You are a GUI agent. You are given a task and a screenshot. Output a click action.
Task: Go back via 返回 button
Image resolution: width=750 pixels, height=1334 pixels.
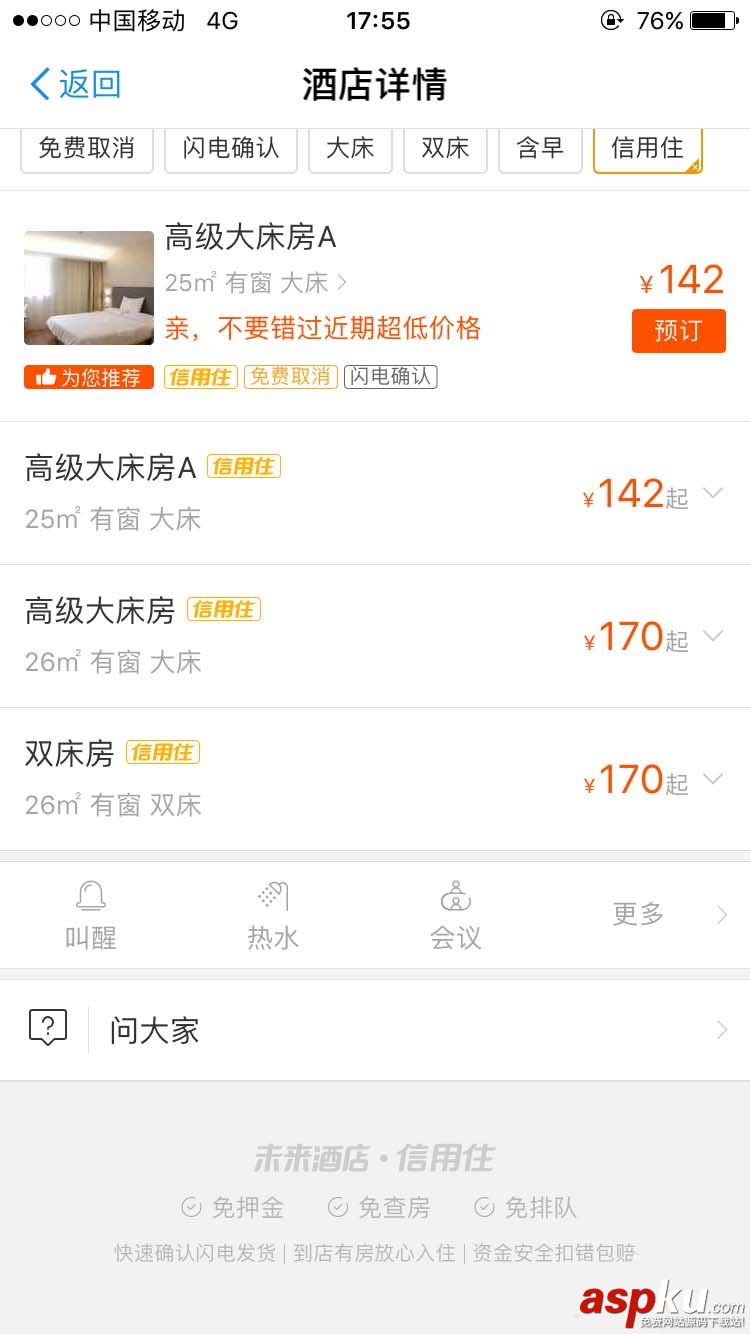pos(76,84)
